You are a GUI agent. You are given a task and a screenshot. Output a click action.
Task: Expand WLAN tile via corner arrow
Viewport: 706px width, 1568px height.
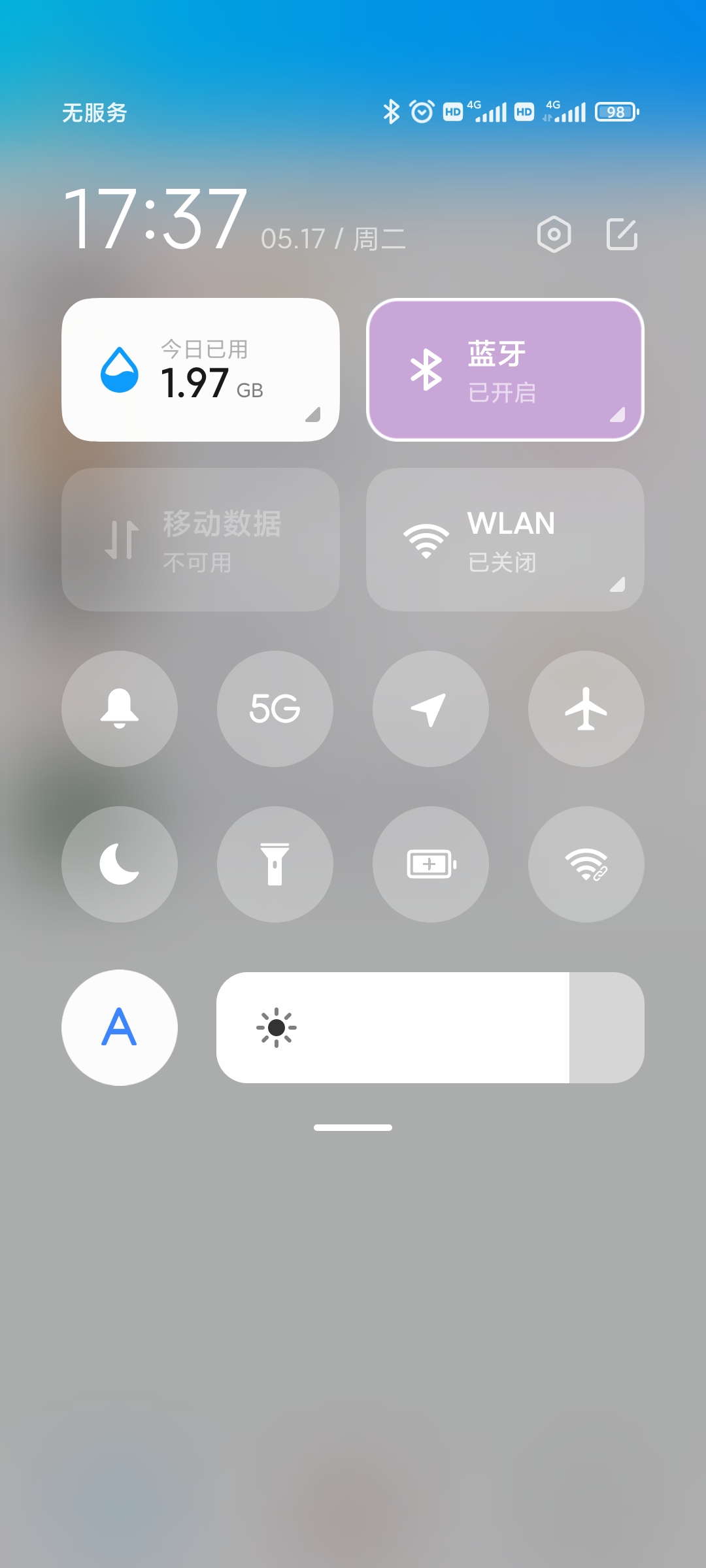point(617,584)
